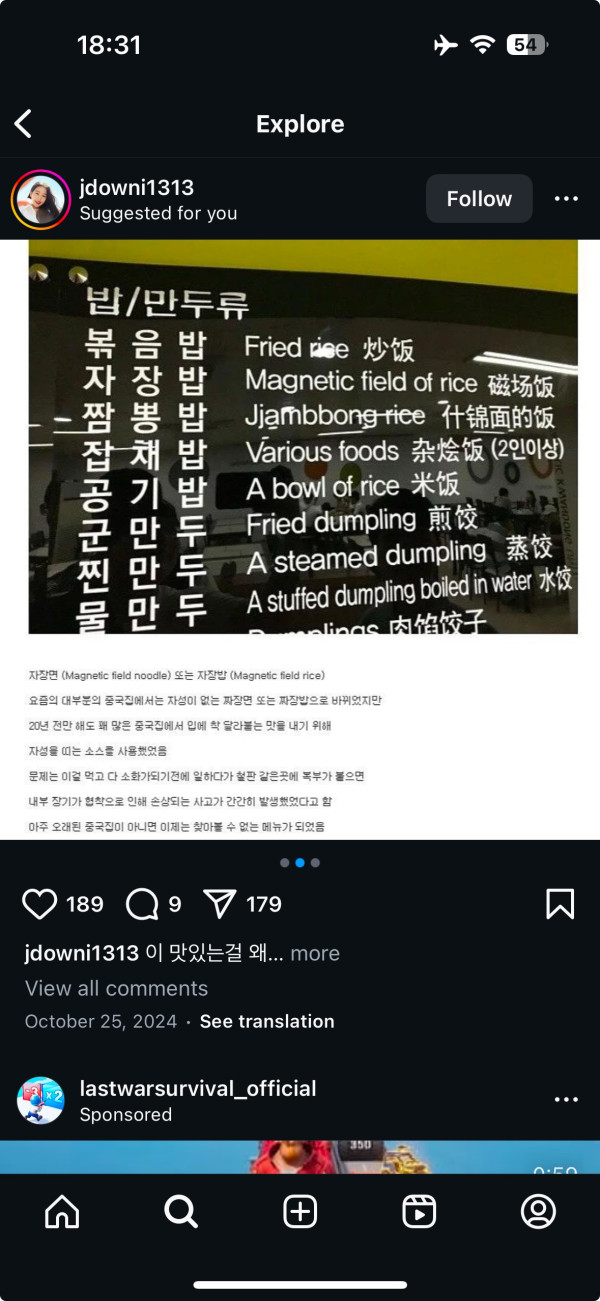Switch to the Search tab
The width and height of the screenshot is (600, 1301).
pyautogui.click(x=181, y=1212)
